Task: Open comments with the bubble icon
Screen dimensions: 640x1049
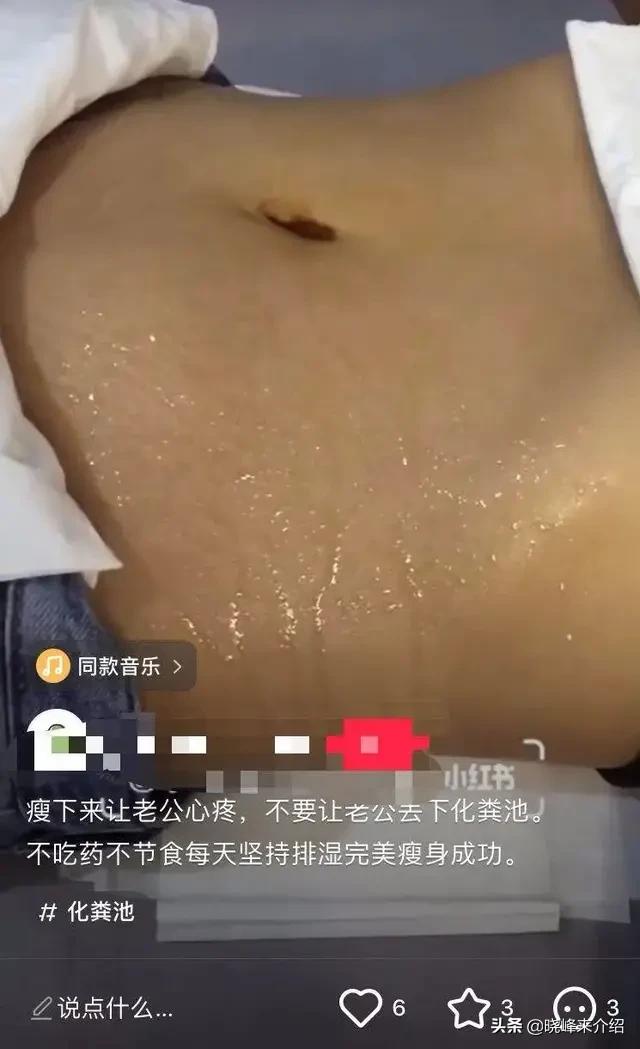Action: (x=574, y=1007)
